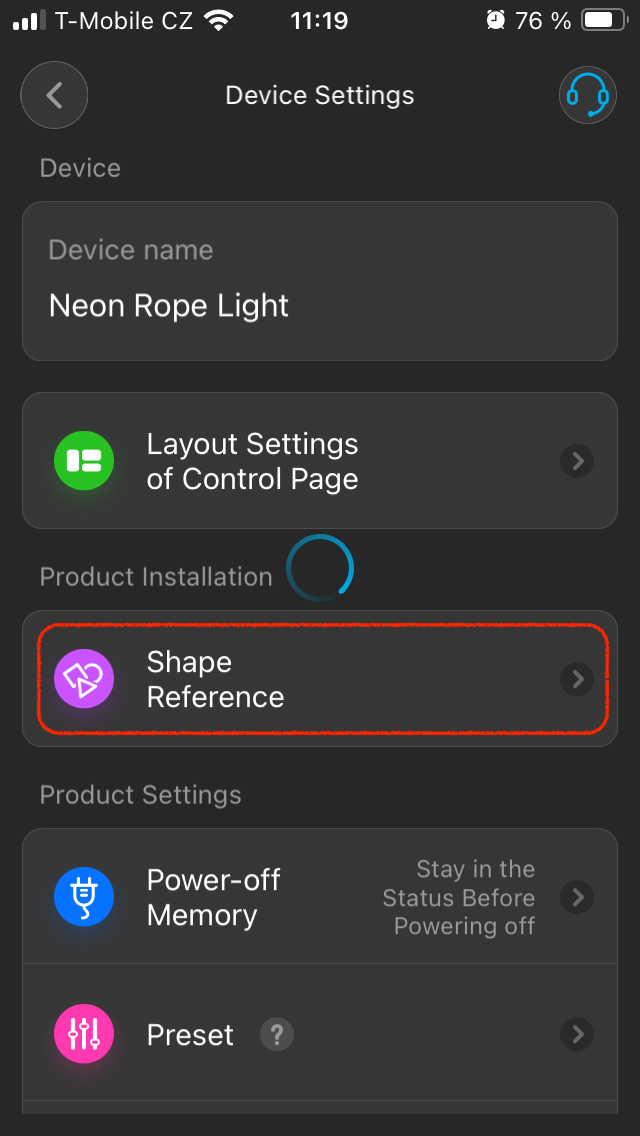Open Layout Settings of Control Page
Viewport: 640px width, 1136px height.
click(x=319, y=461)
